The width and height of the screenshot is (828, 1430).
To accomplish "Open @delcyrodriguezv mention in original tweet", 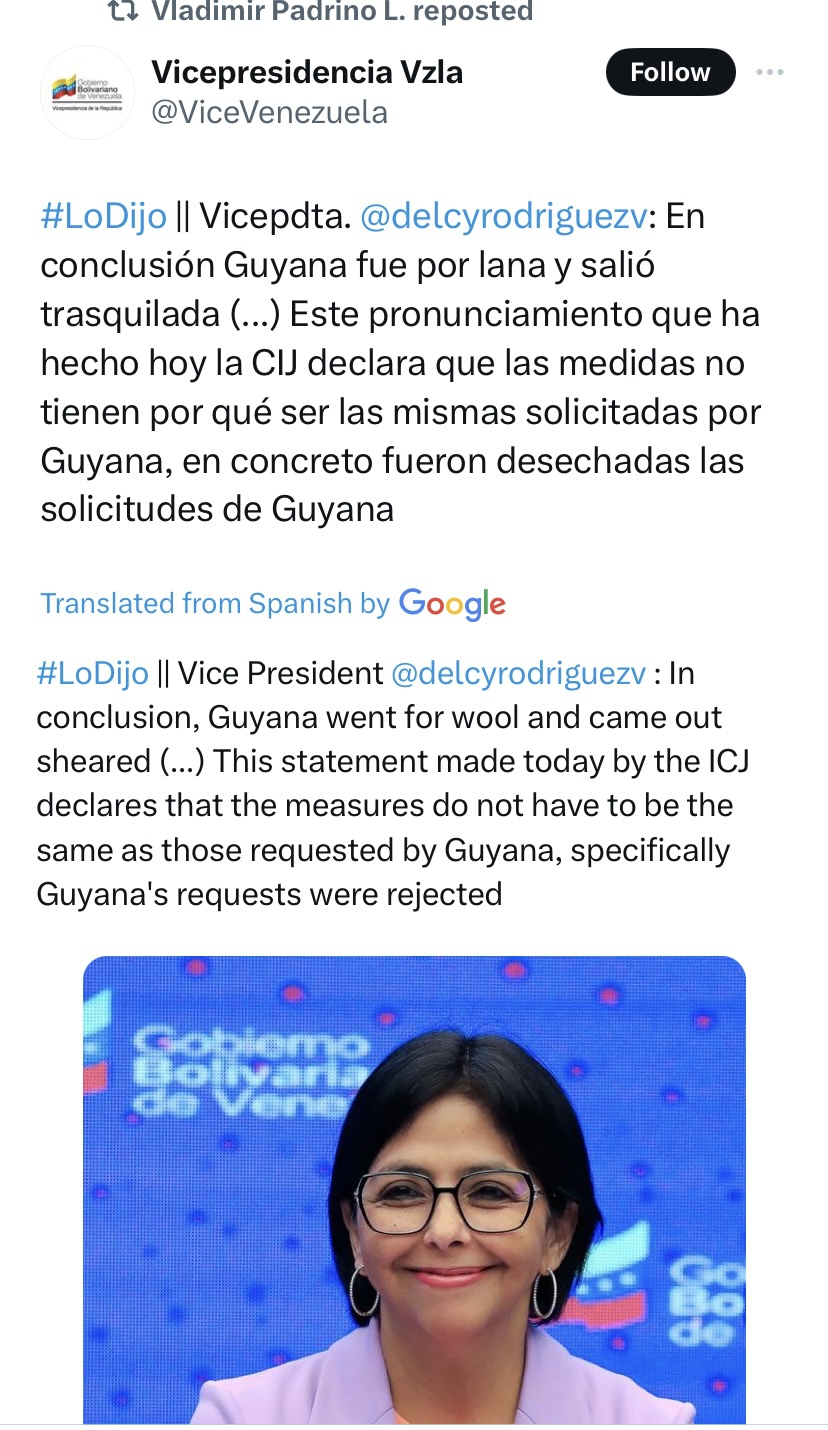I will pos(503,216).
